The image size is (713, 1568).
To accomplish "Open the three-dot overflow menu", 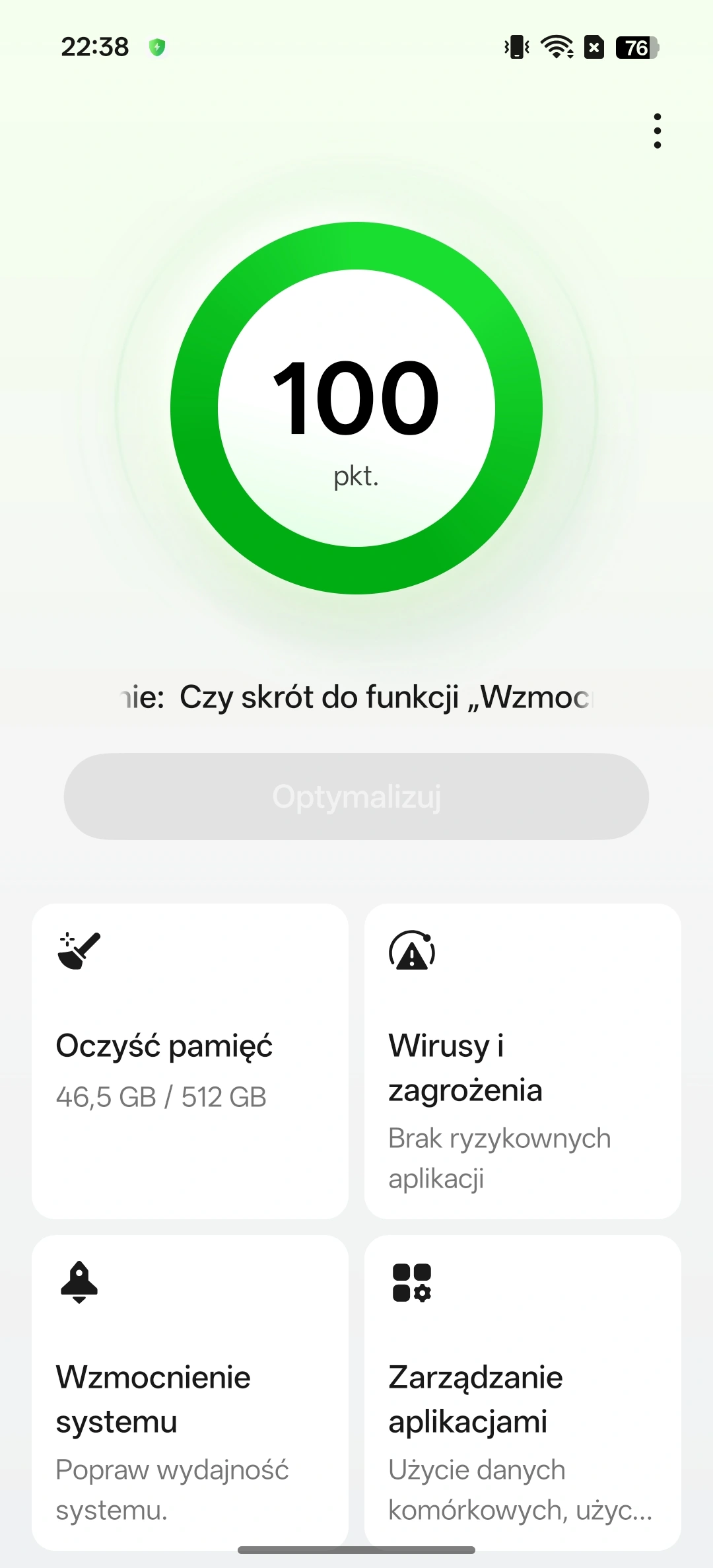I will pos(657,131).
